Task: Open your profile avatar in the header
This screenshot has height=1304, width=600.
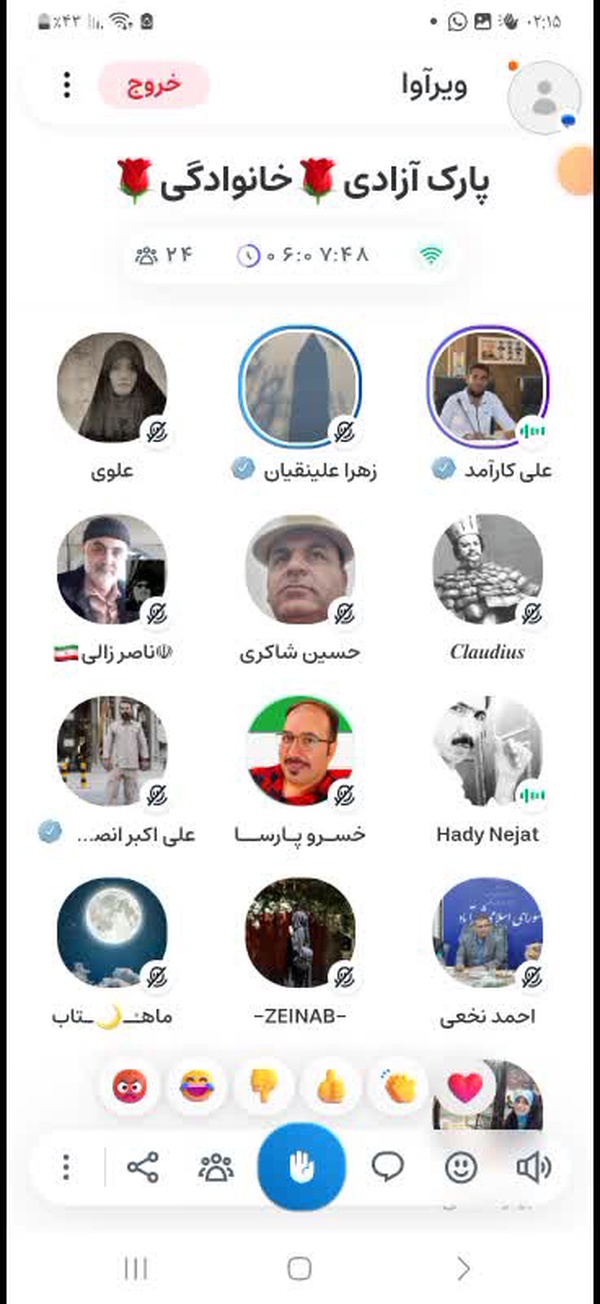Action: point(544,96)
